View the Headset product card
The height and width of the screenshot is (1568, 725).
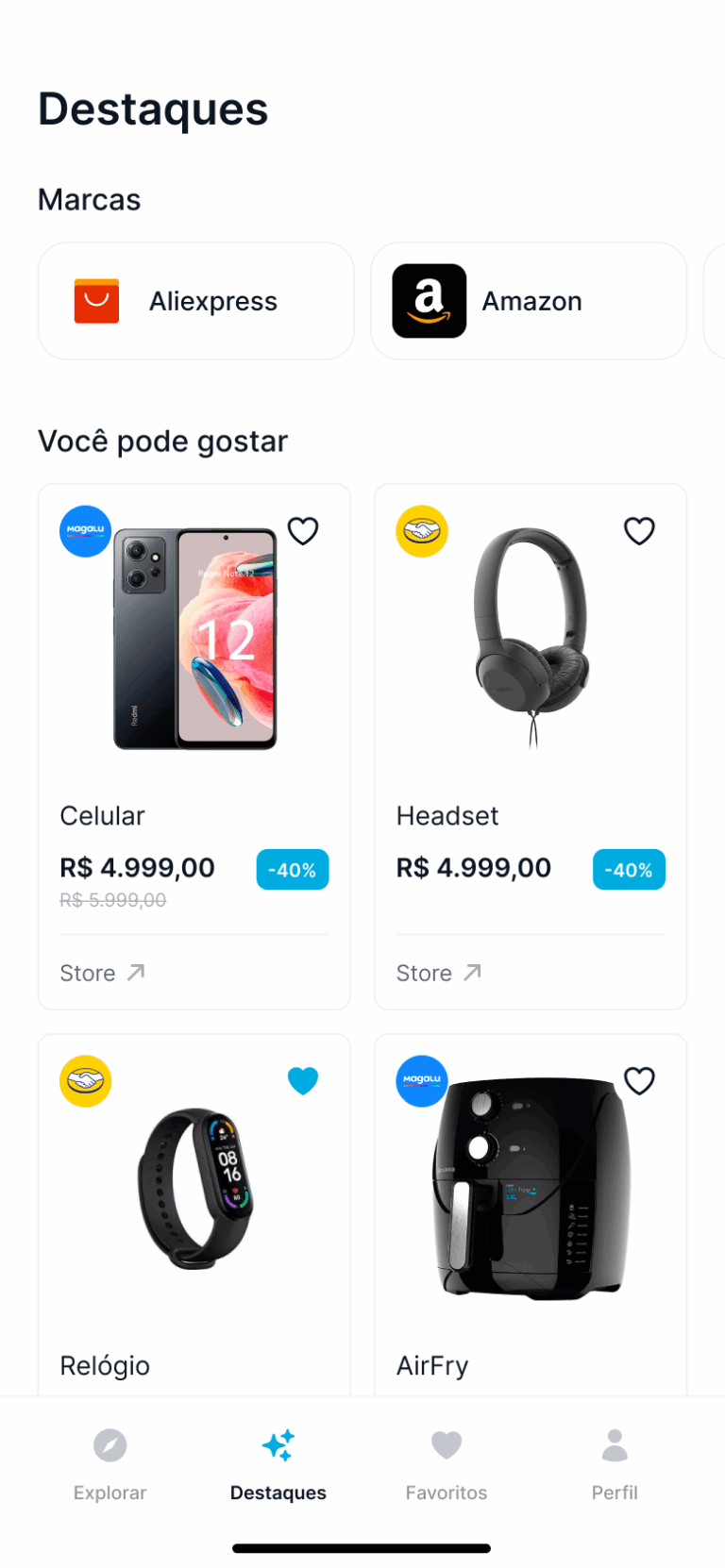(531, 660)
